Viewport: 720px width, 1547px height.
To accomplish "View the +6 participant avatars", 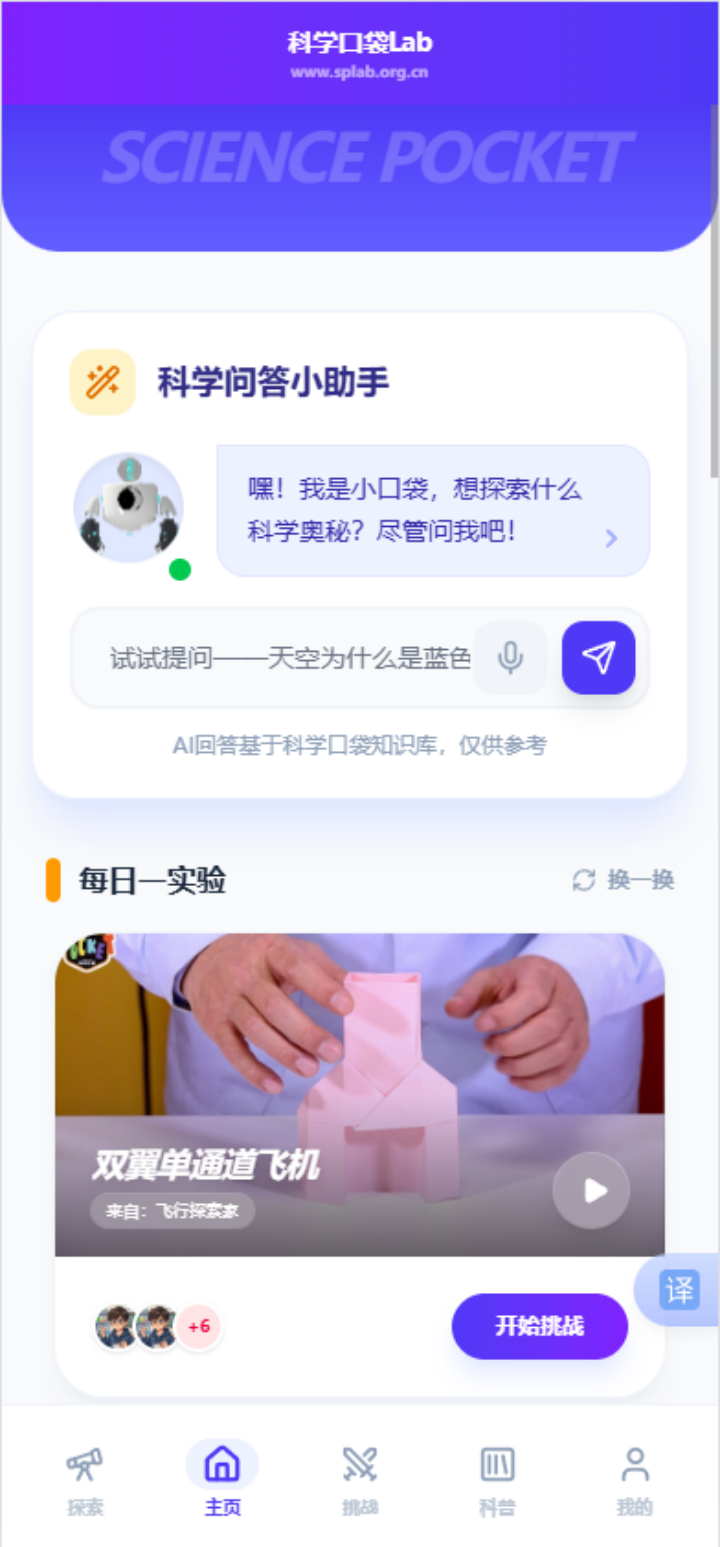I will (x=198, y=1327).
